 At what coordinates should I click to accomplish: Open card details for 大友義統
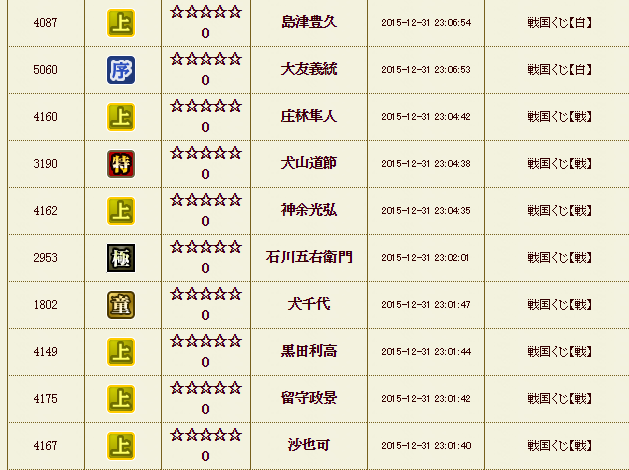[x=308, y=68]
